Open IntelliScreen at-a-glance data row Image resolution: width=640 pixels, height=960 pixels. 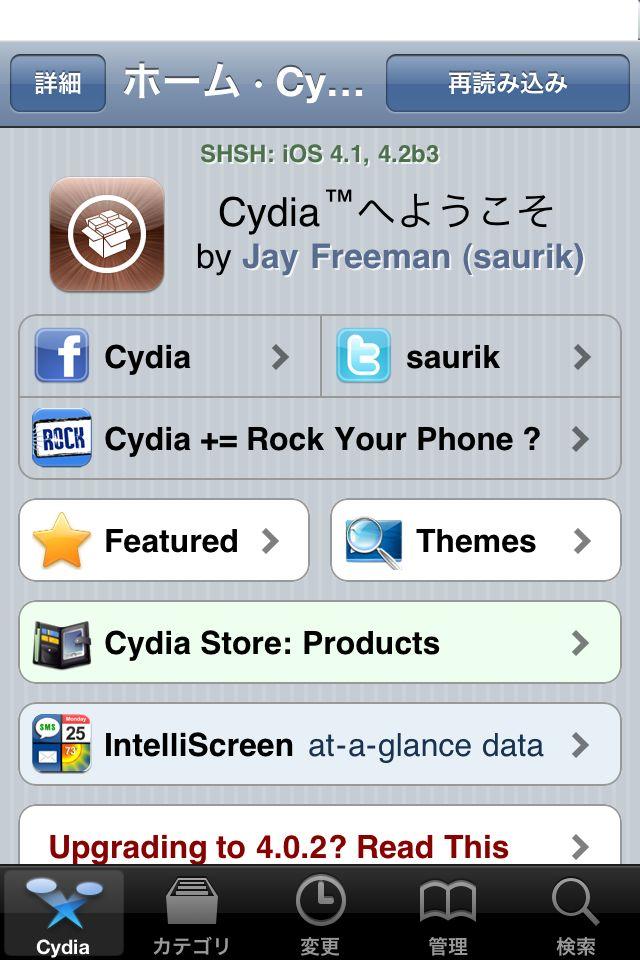(320, 745)
